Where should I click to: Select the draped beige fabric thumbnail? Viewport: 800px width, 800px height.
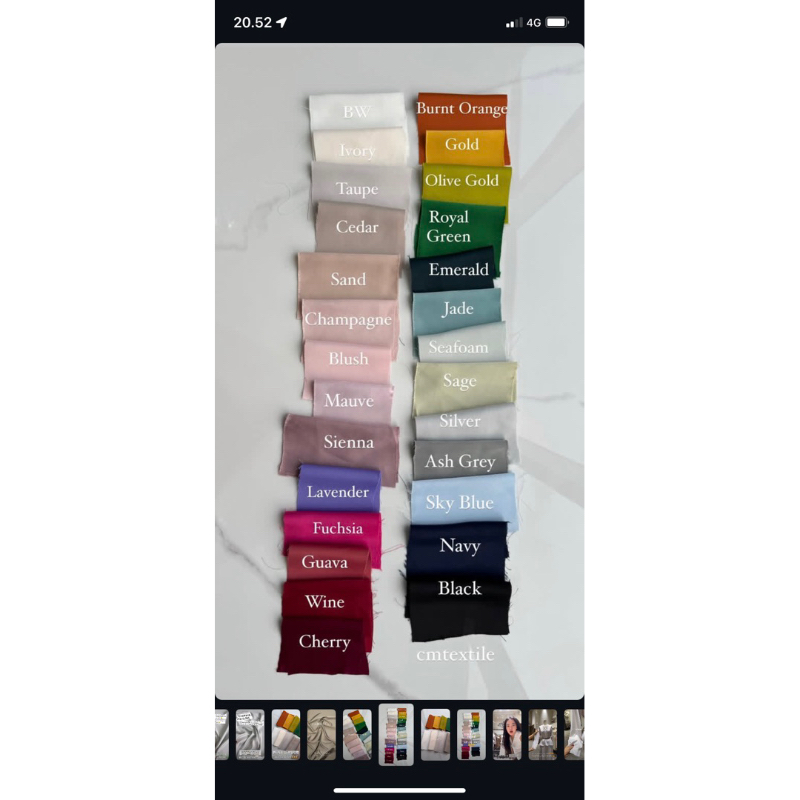click(321, 734)
